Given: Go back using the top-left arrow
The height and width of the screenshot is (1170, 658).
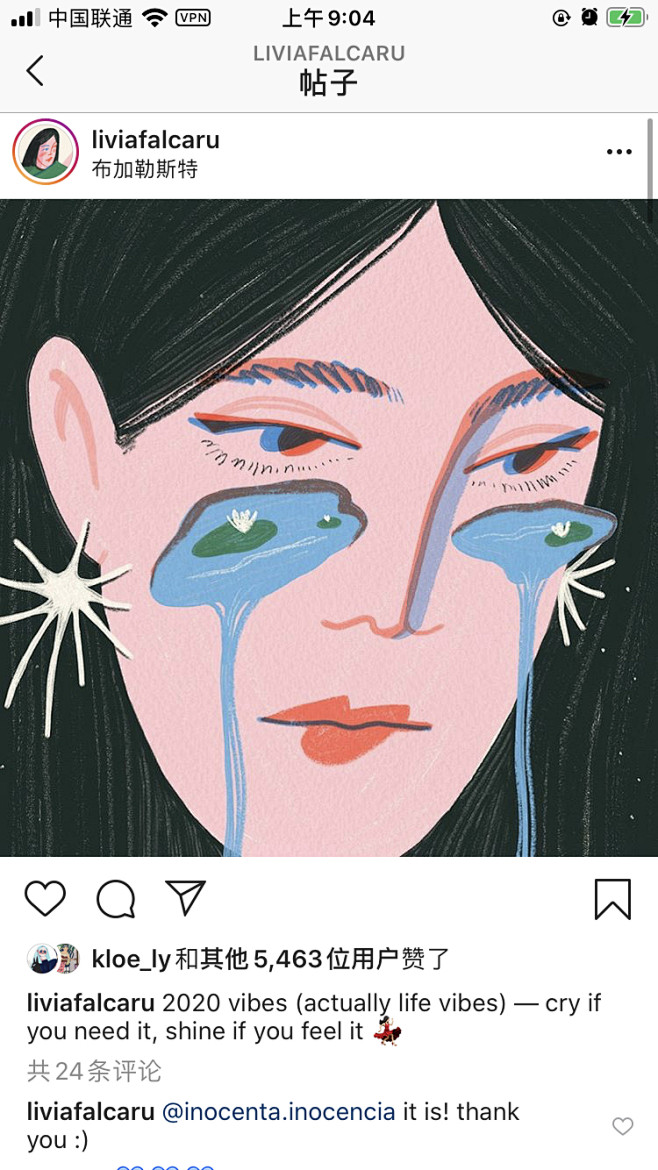Looking at the screenshot, I should click(x=36, y=70).
